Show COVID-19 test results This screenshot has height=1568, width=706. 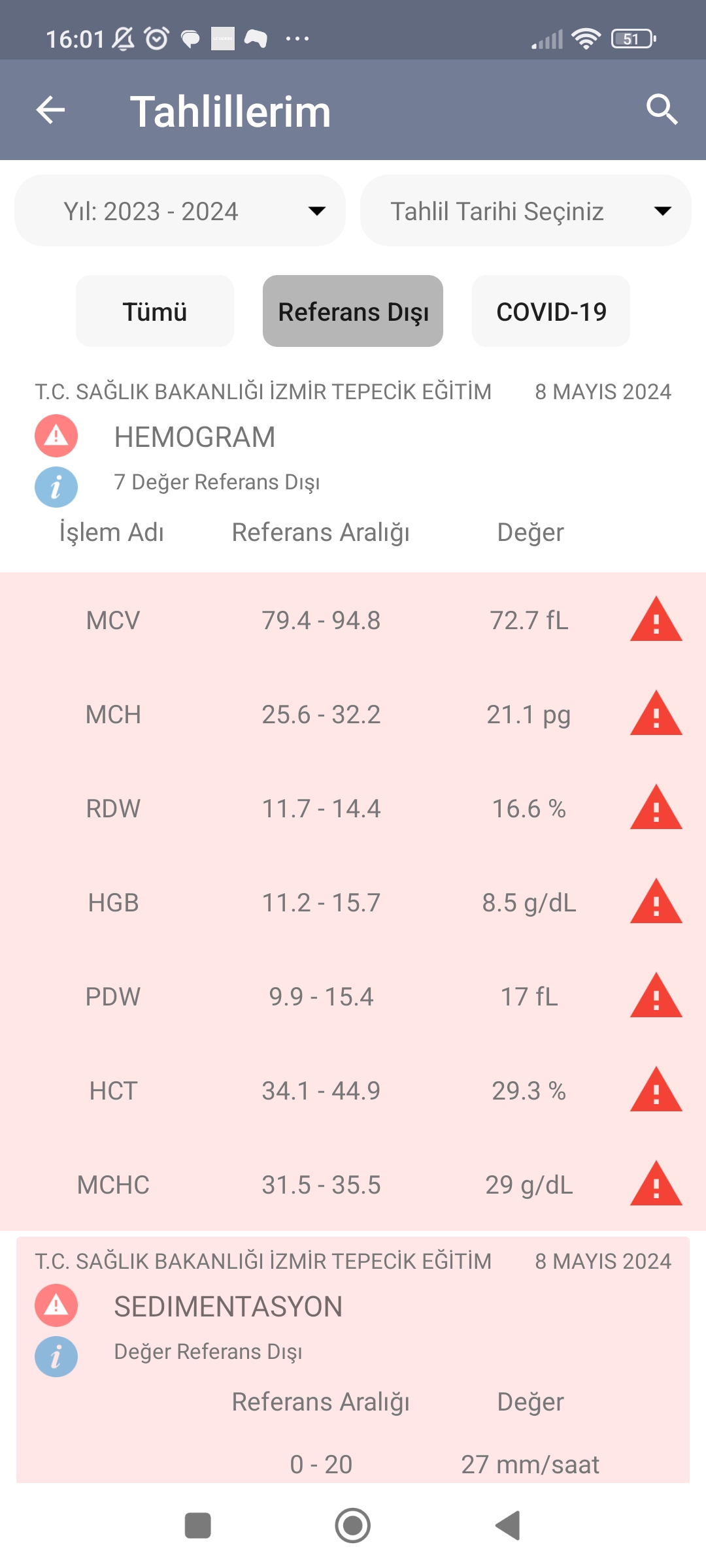click(x=551, y=311)
